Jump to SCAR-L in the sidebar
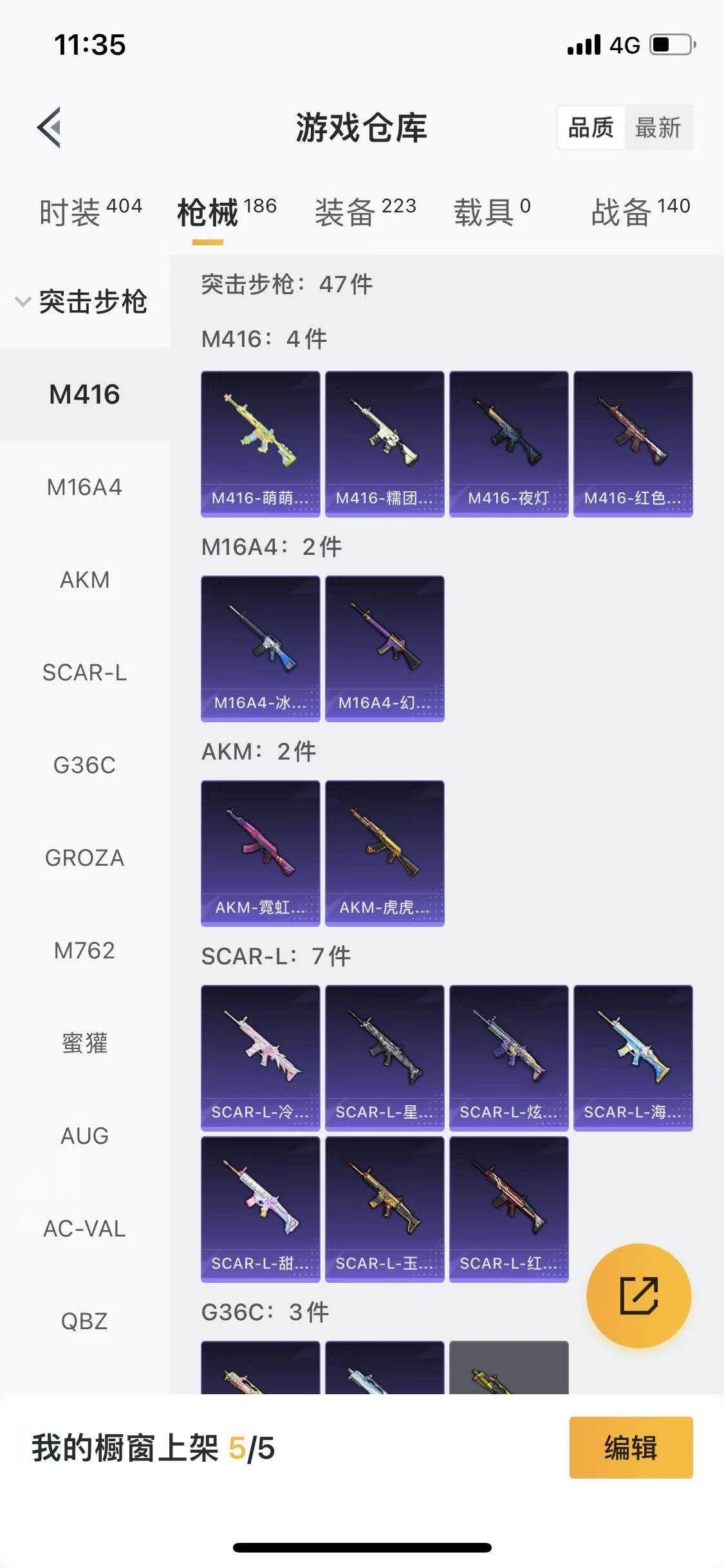 (x=84, y=673)
